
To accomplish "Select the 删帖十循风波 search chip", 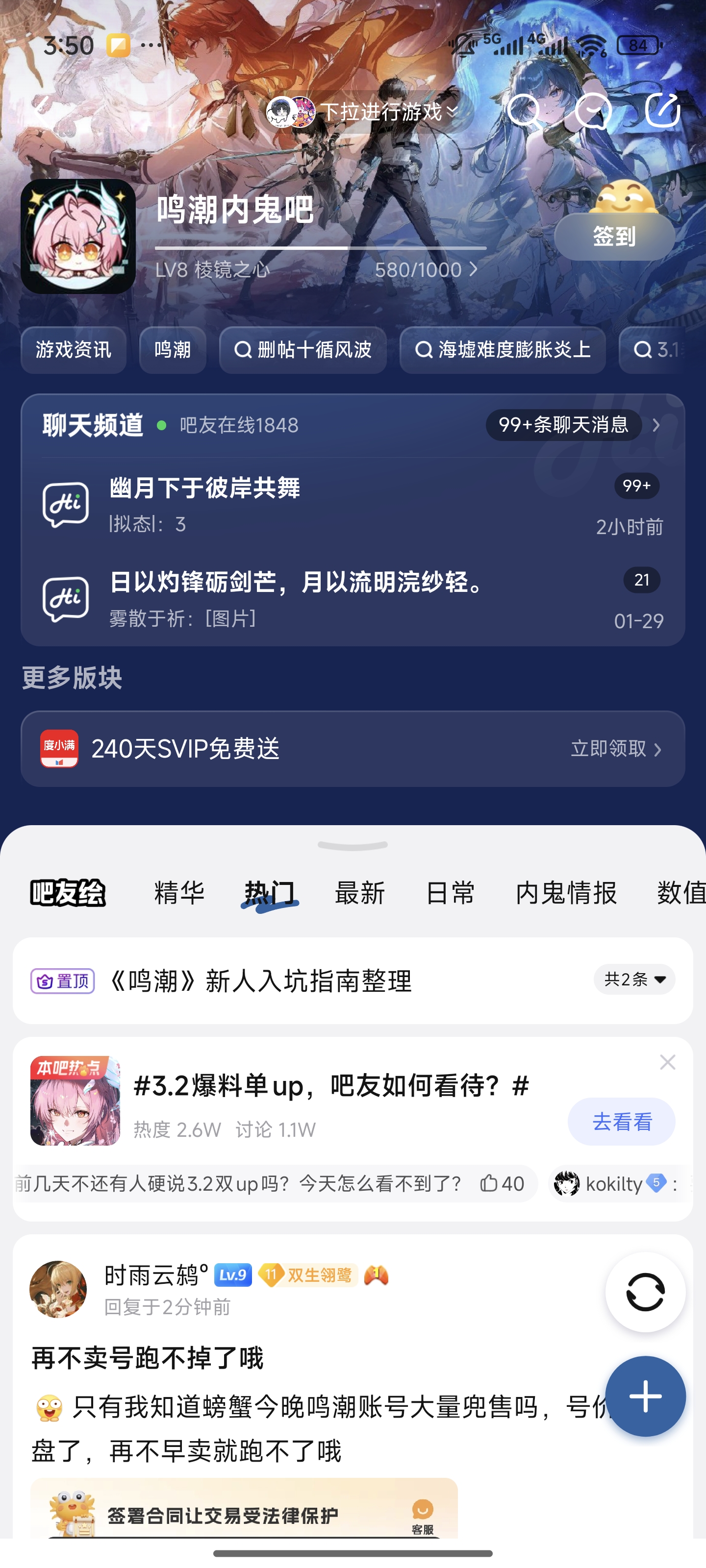I will click(303, 350).
